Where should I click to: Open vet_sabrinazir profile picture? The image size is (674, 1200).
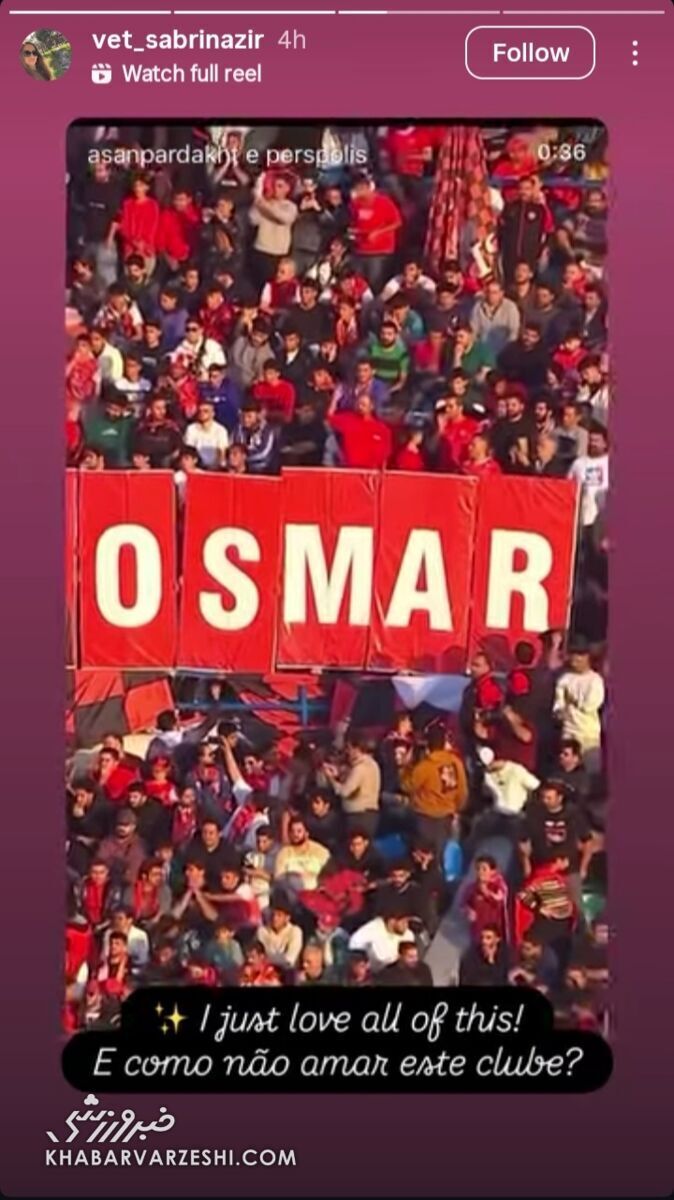[x=45, y=54]
